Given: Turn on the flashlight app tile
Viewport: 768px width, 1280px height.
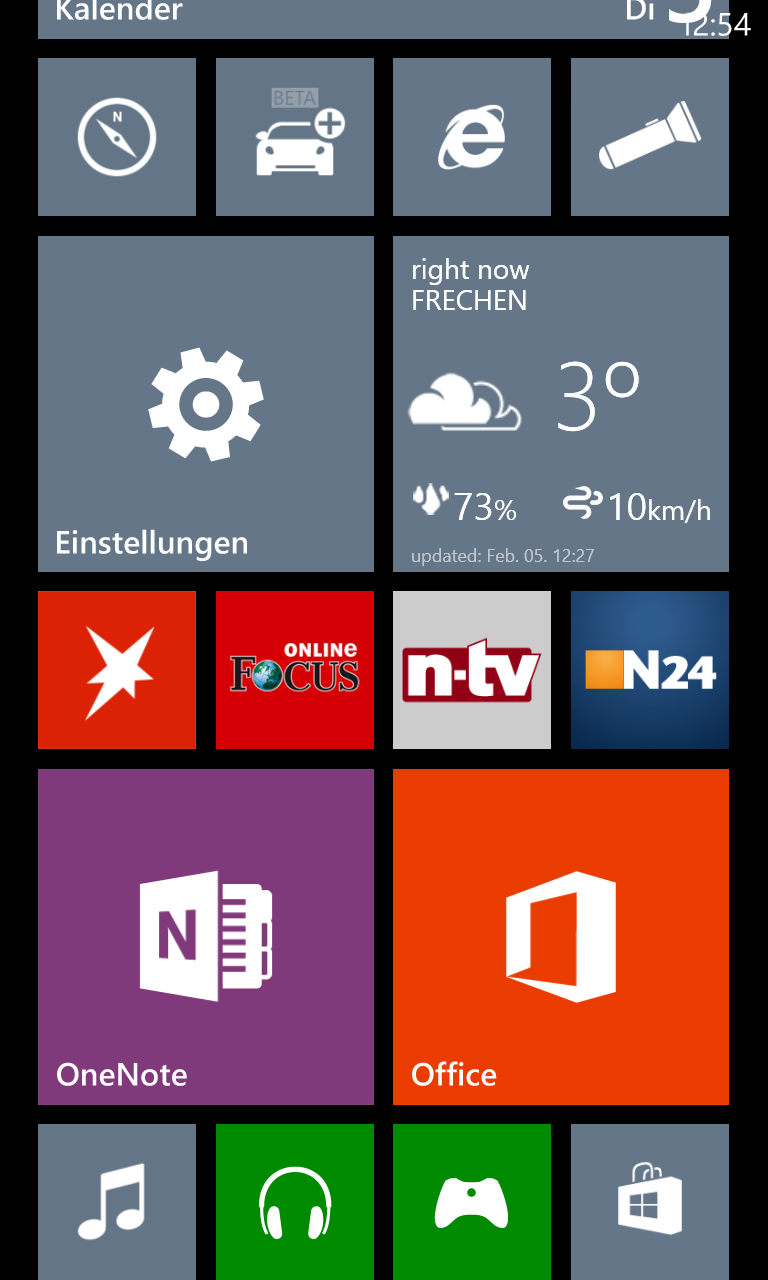Looking at the screenshot, I should pos(650,137).
